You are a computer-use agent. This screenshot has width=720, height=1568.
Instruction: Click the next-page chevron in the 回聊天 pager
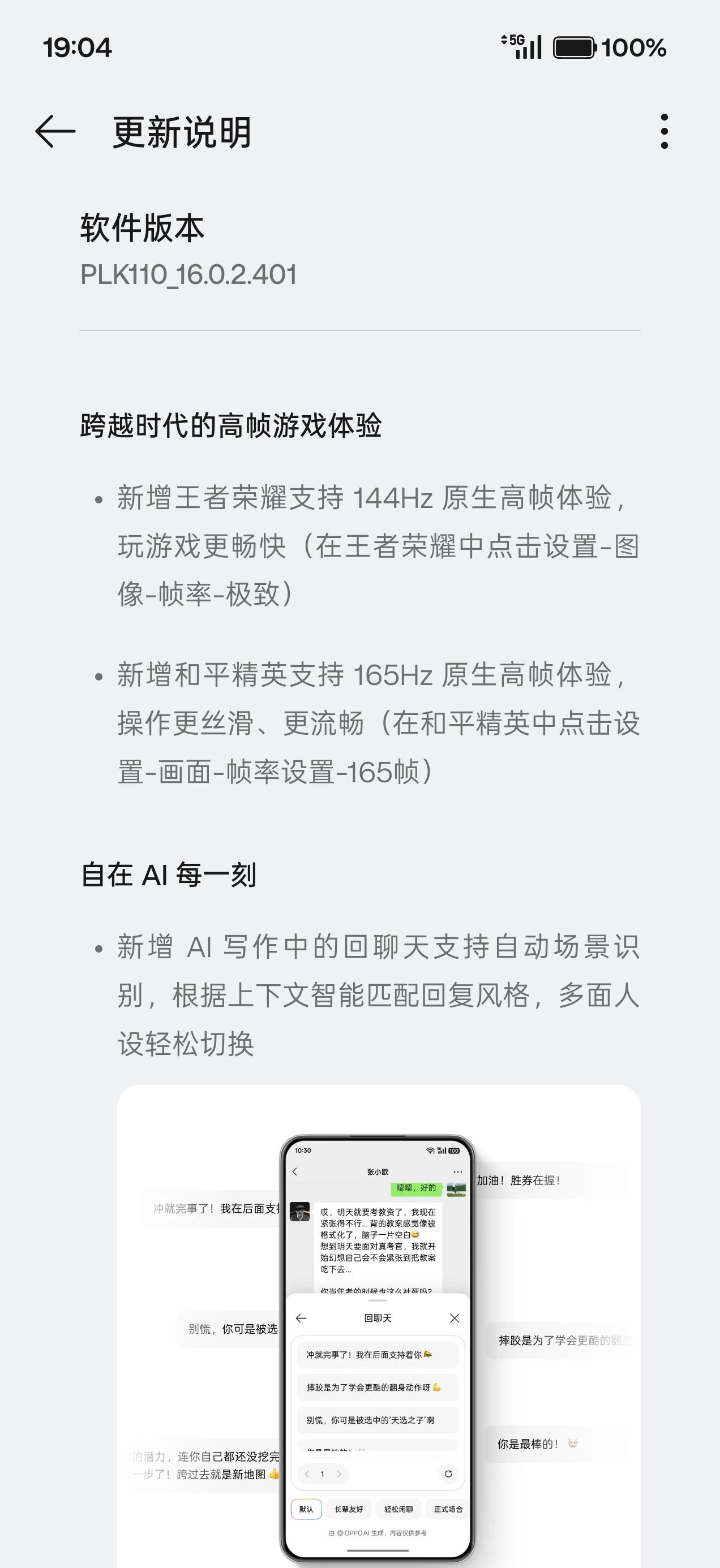(x=339, y=1475)
